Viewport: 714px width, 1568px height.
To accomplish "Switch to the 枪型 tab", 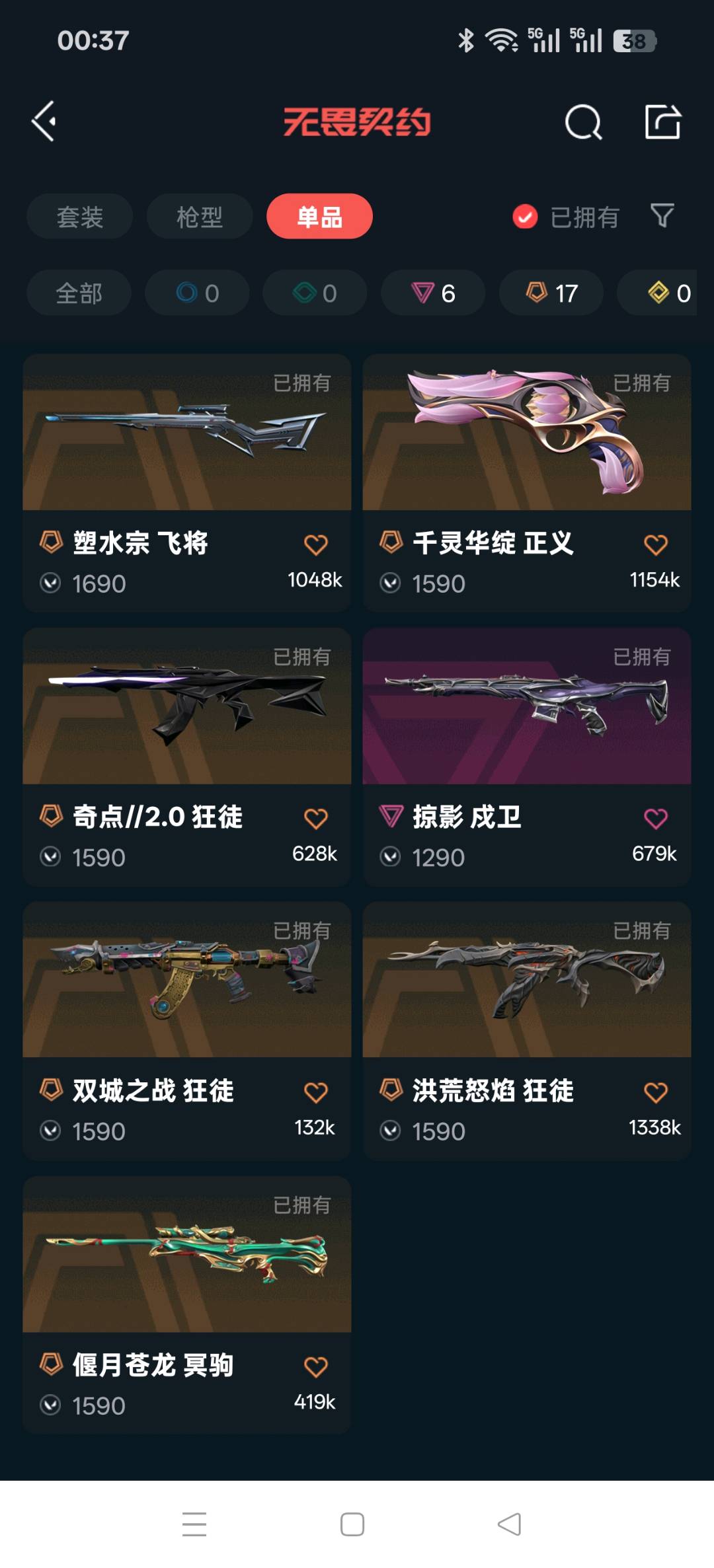I will coord(200,217).
